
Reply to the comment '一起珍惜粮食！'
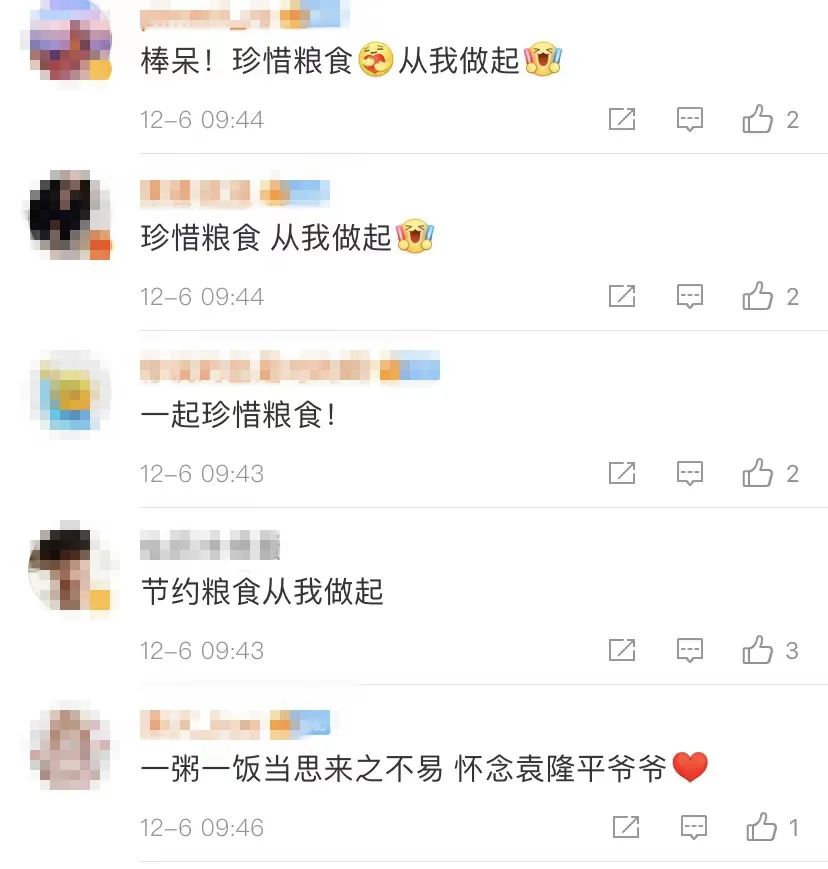690,473
